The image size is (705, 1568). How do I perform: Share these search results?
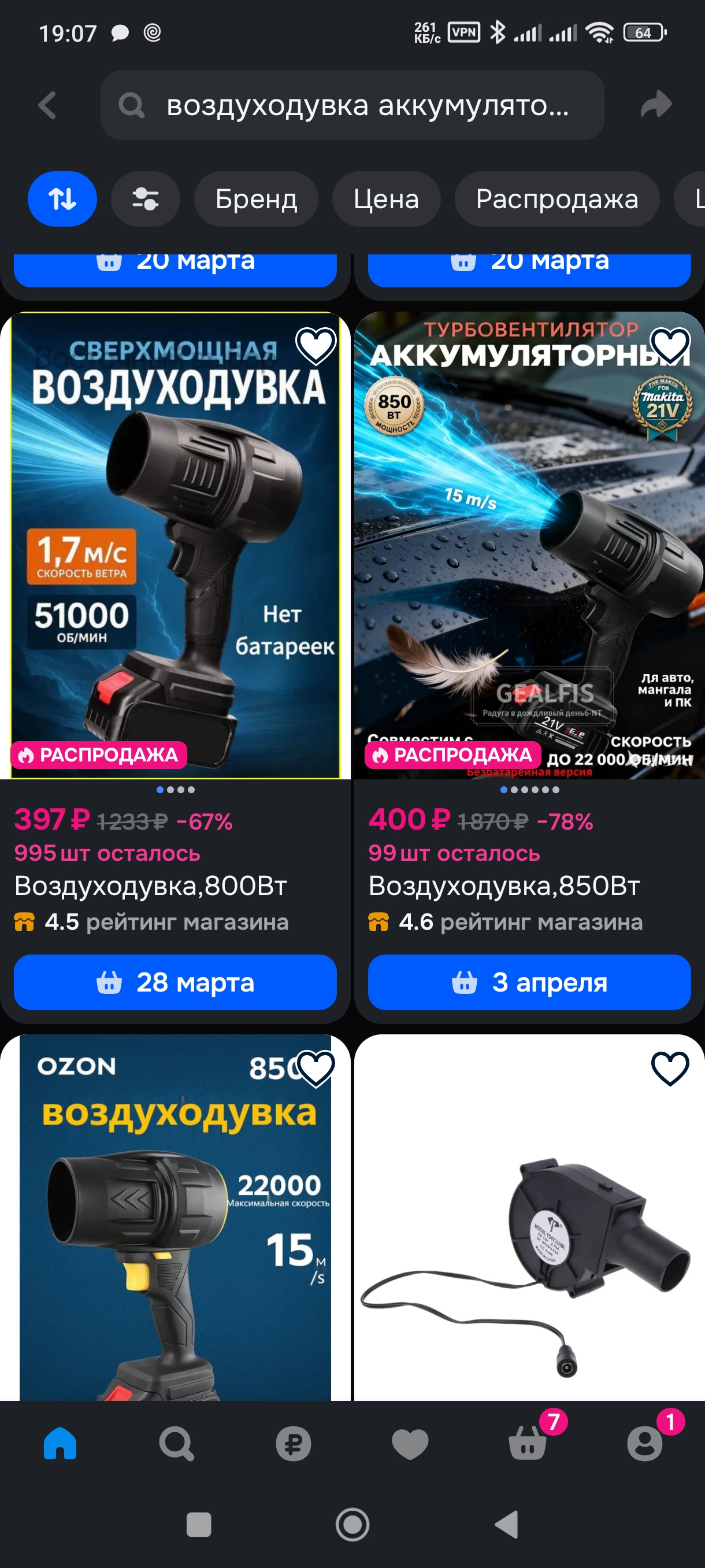(656, 105)
